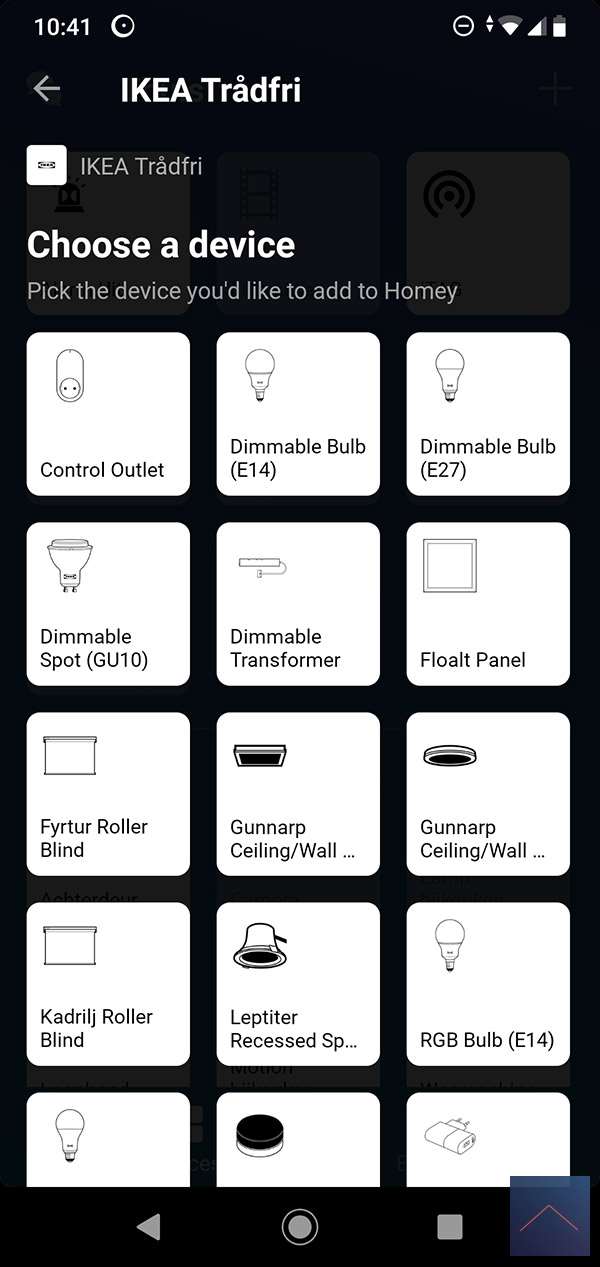The width and height of the screenshot is (600, 1267).
Task: Tap the system home button
Action: tap(299, 1226)
